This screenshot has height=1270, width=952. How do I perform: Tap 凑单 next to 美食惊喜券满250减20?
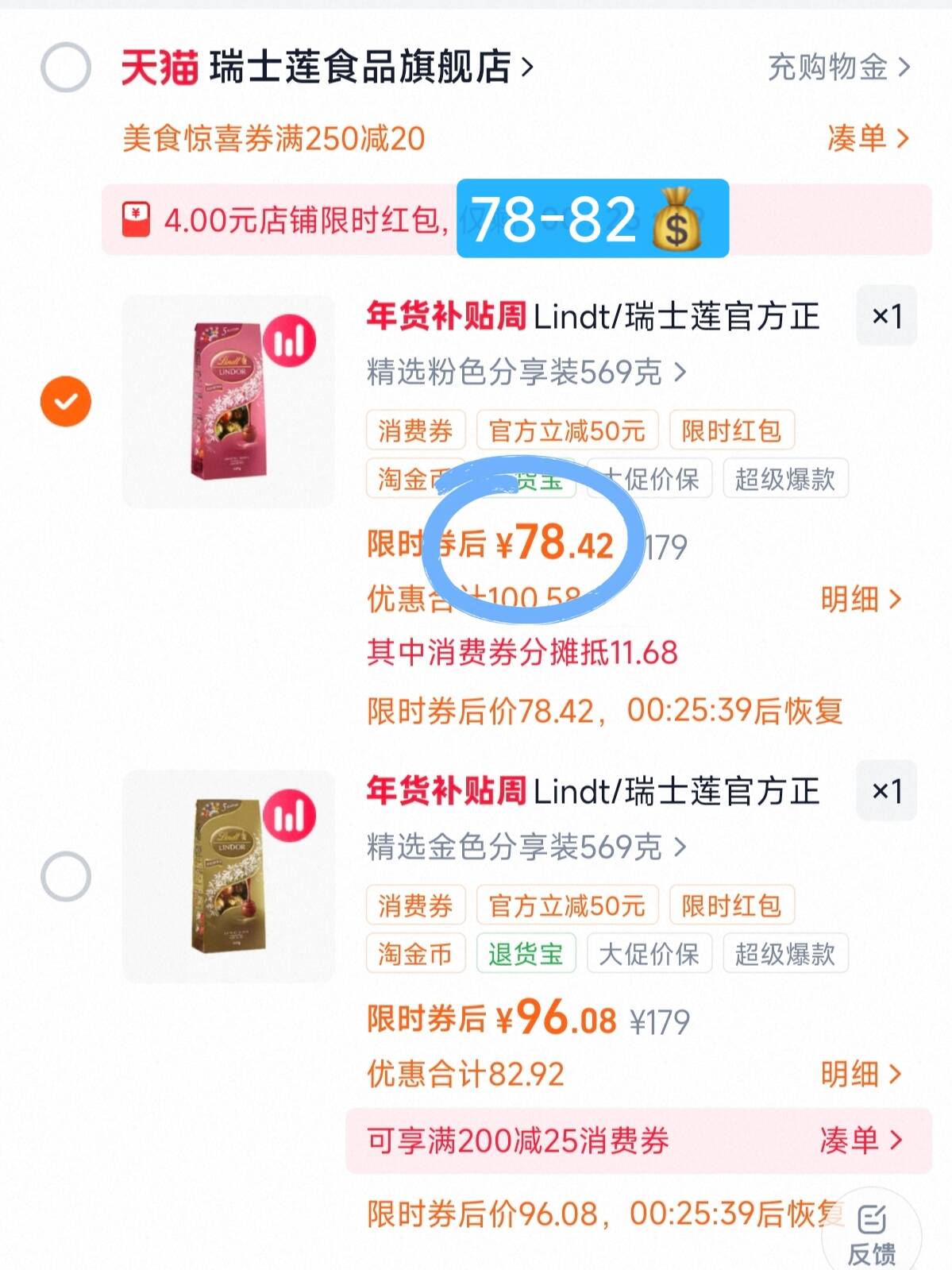(x=868, y=139)
